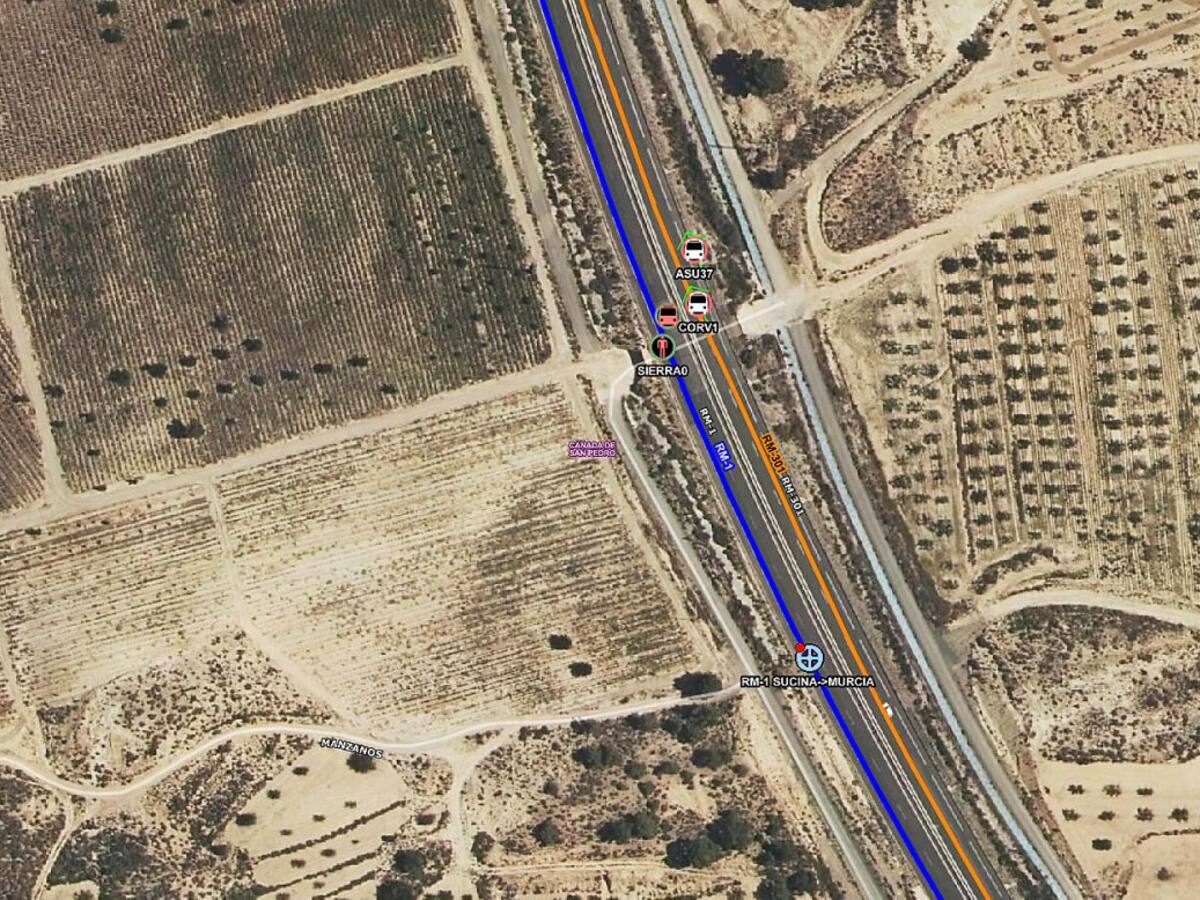The height and width of the screenshot is (900, 1200).
Task: Open the RM-1 SUCINA->MURCIA waypoint marker
Action: click(810, 658)
